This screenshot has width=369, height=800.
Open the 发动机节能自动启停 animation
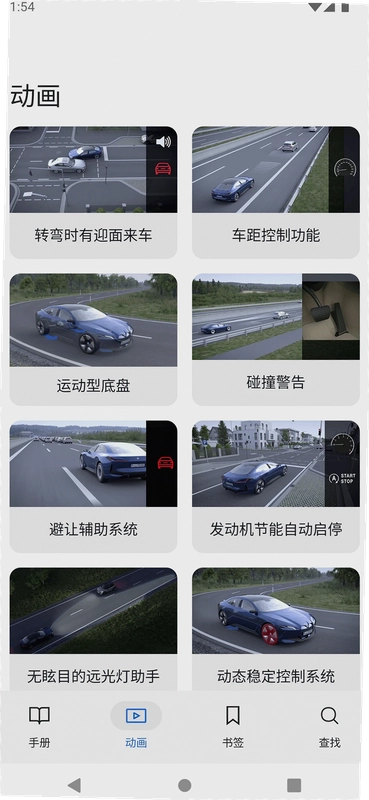[x=276, y=486]
